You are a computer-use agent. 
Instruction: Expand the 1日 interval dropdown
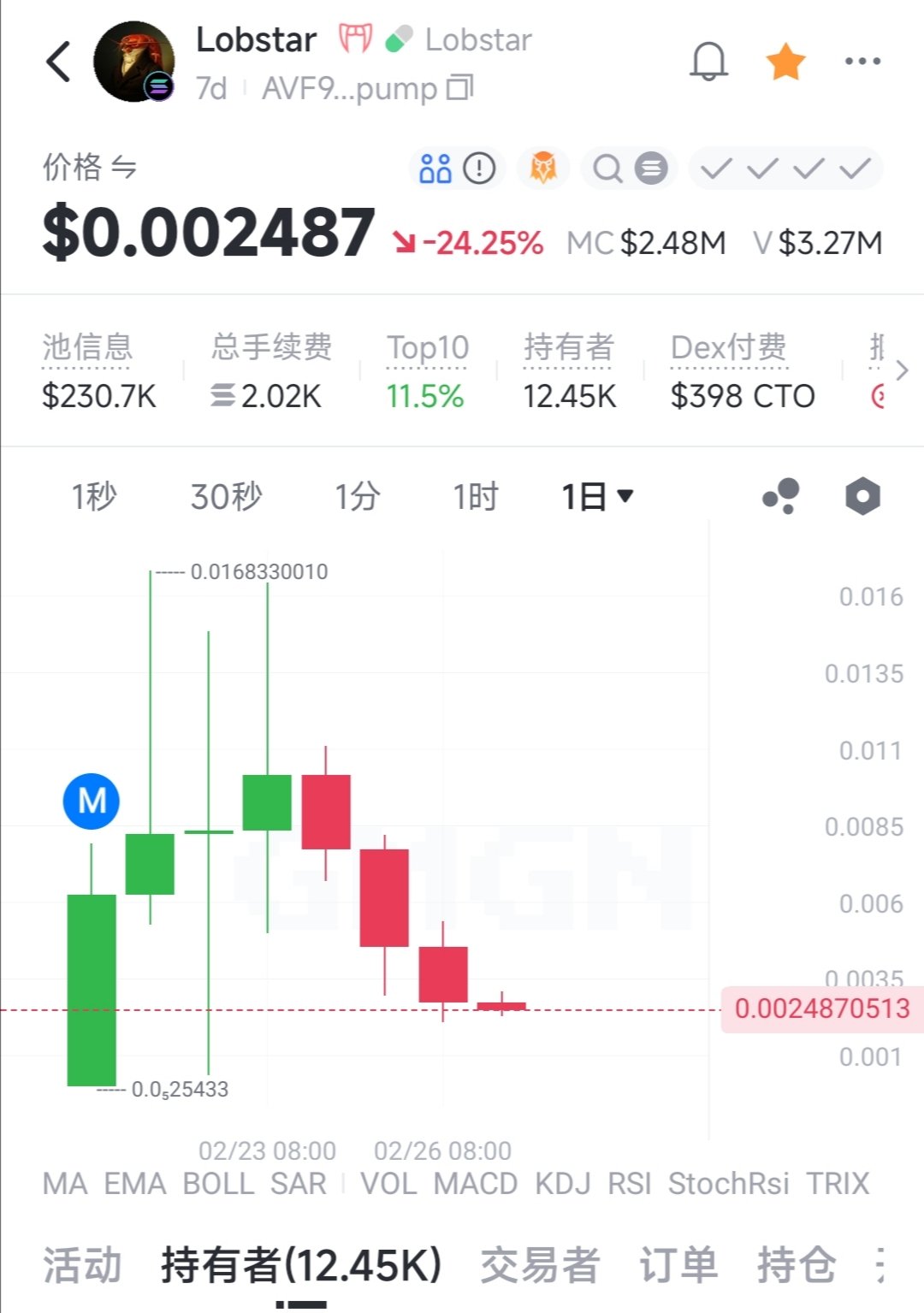click(597, 496)
